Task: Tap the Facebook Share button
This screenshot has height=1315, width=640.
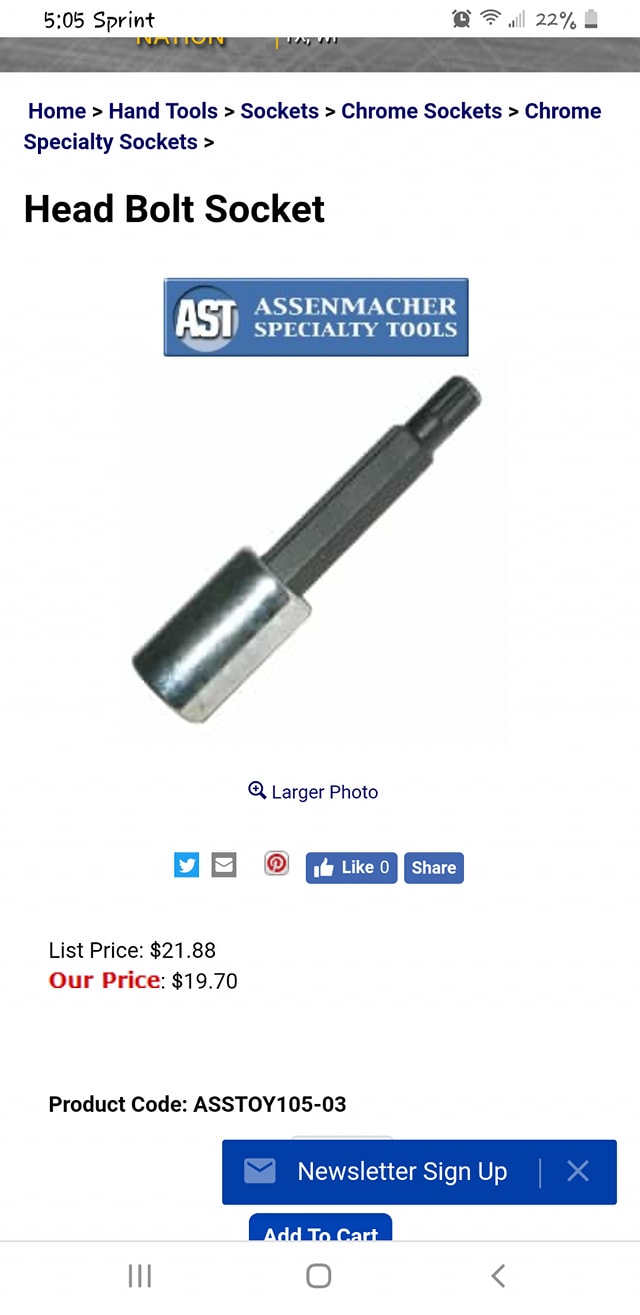Action: (x=433, y=867)
